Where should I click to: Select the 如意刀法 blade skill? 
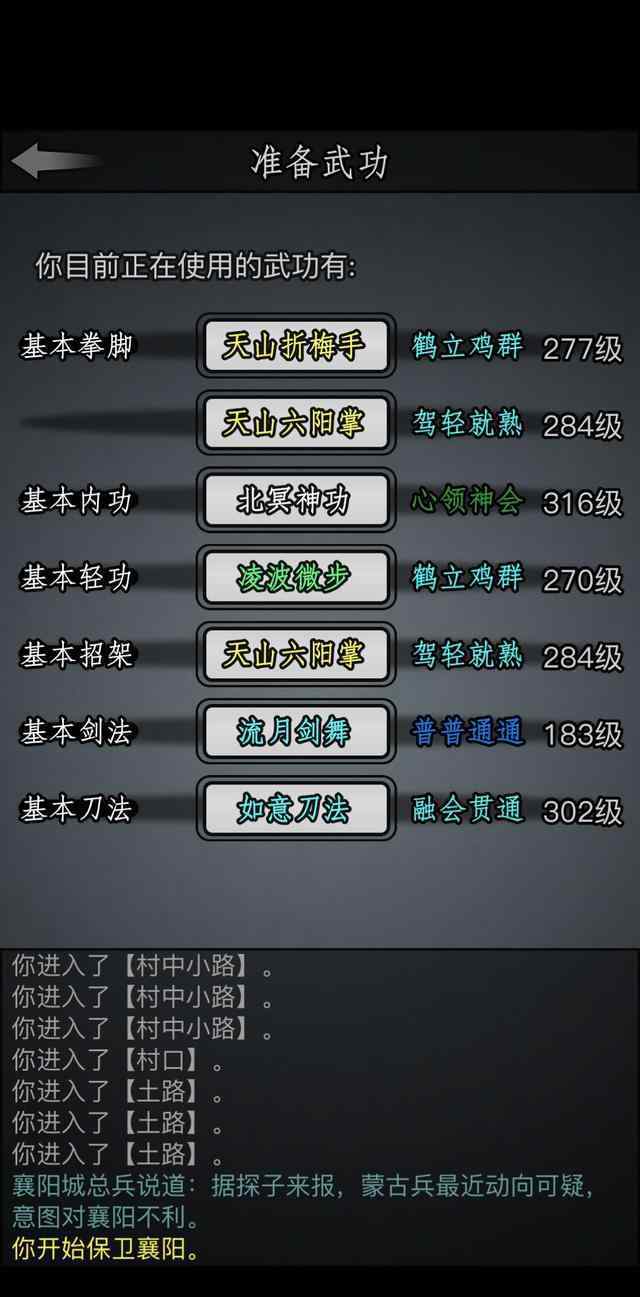point(295,808)
